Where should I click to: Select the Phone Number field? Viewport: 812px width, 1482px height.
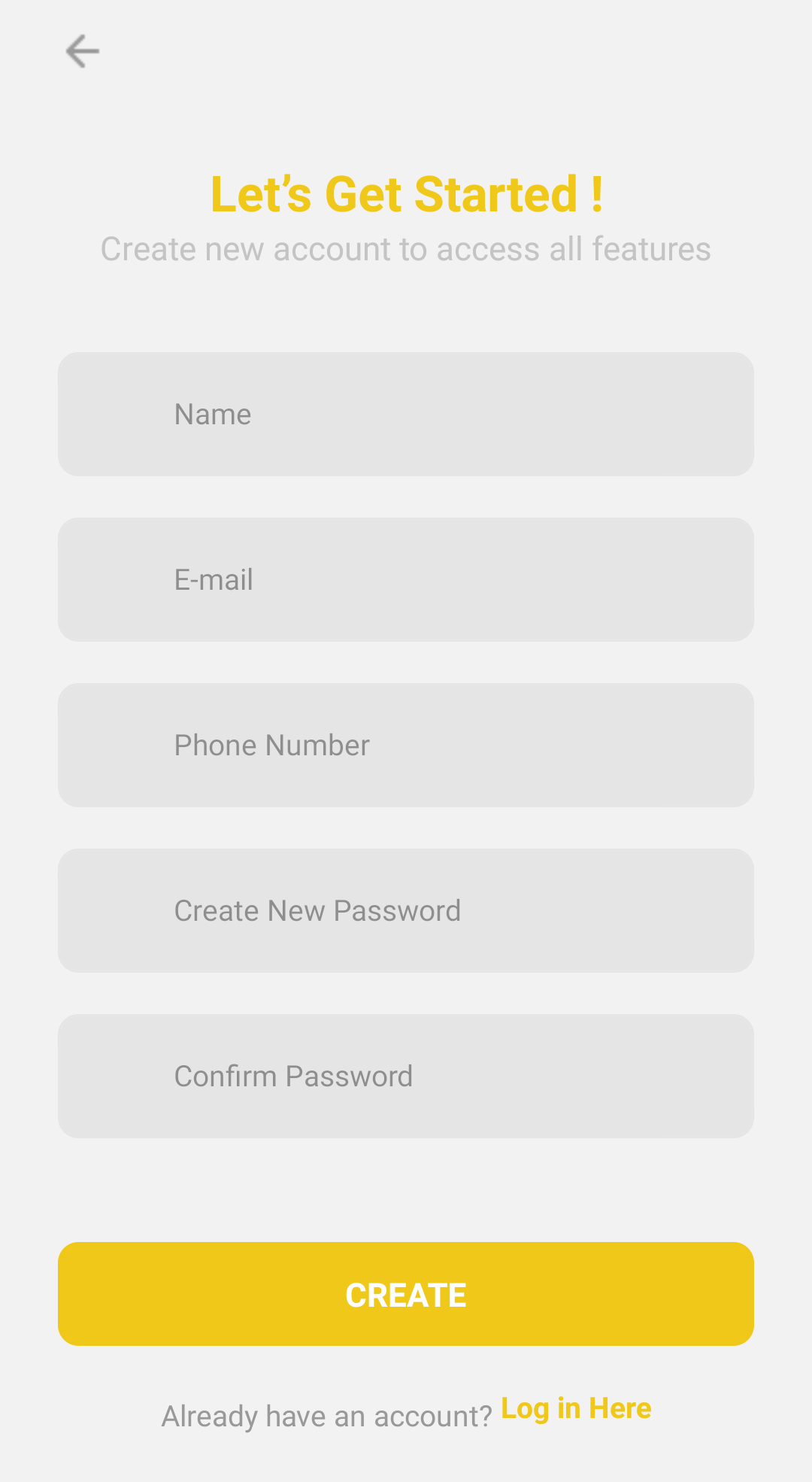405,745
